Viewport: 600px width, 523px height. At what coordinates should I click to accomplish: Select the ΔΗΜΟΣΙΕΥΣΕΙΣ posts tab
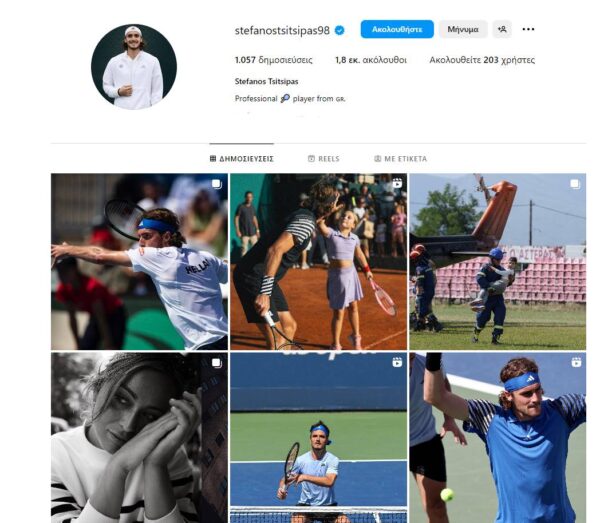(x=241, y=159)
